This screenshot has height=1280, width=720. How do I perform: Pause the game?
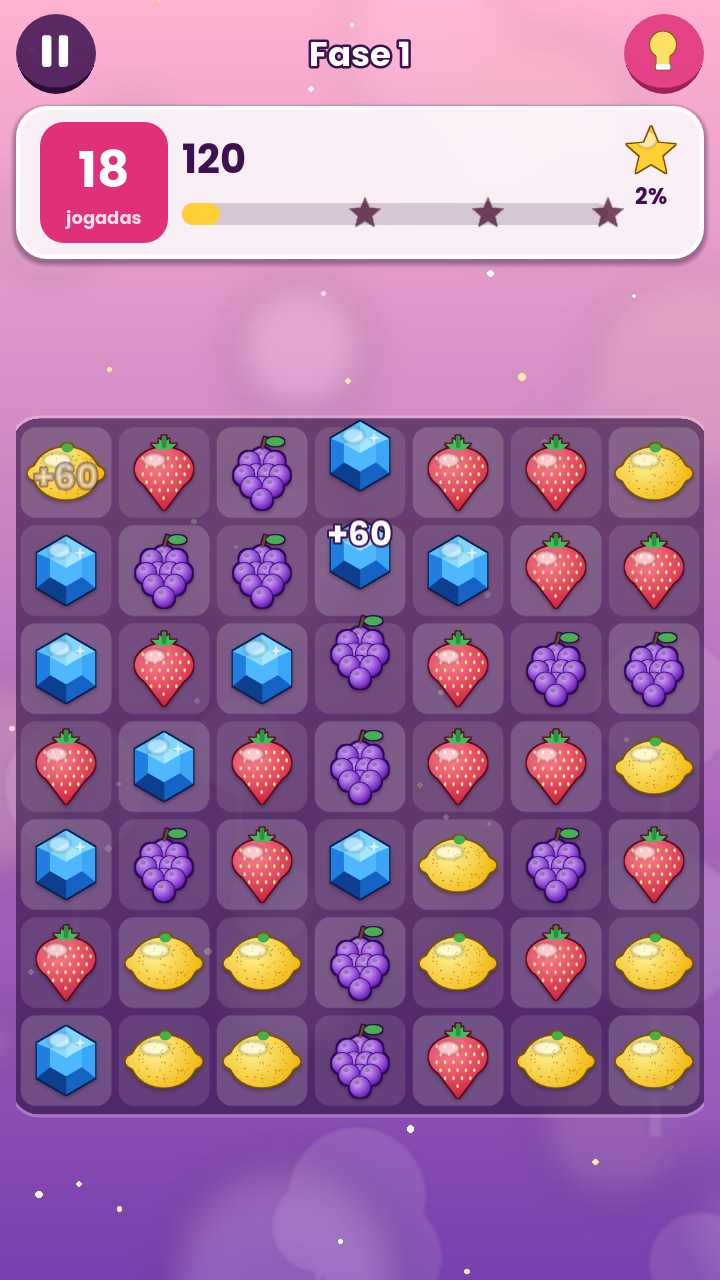tap(56, 53)
